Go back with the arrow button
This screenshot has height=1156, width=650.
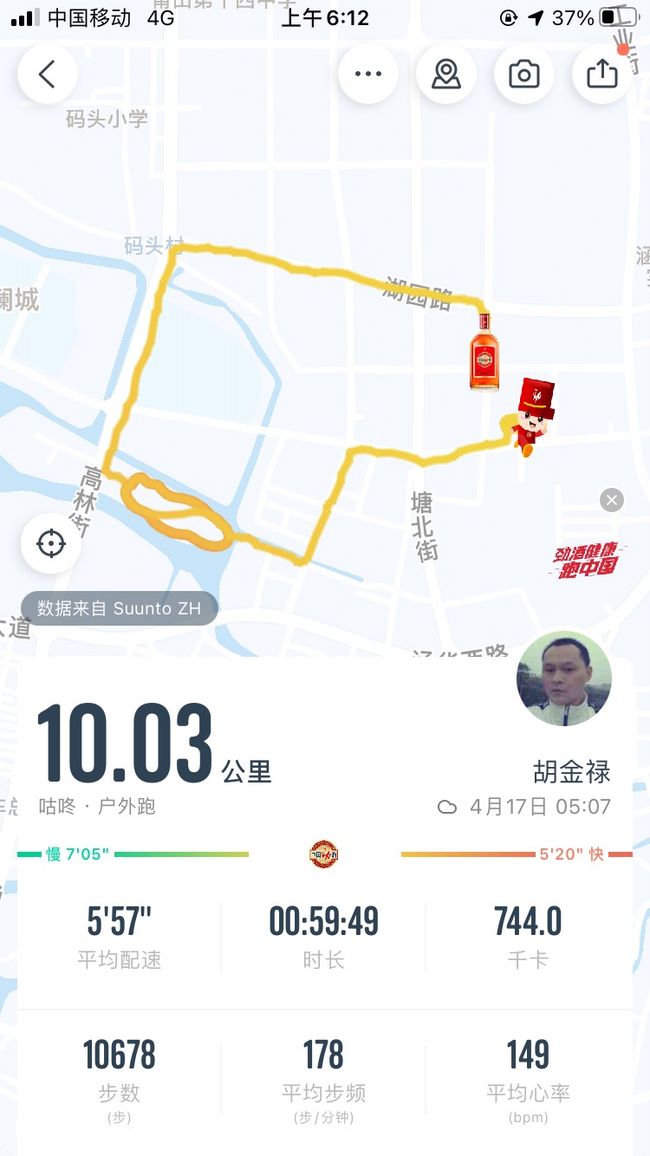pos(47,74)
